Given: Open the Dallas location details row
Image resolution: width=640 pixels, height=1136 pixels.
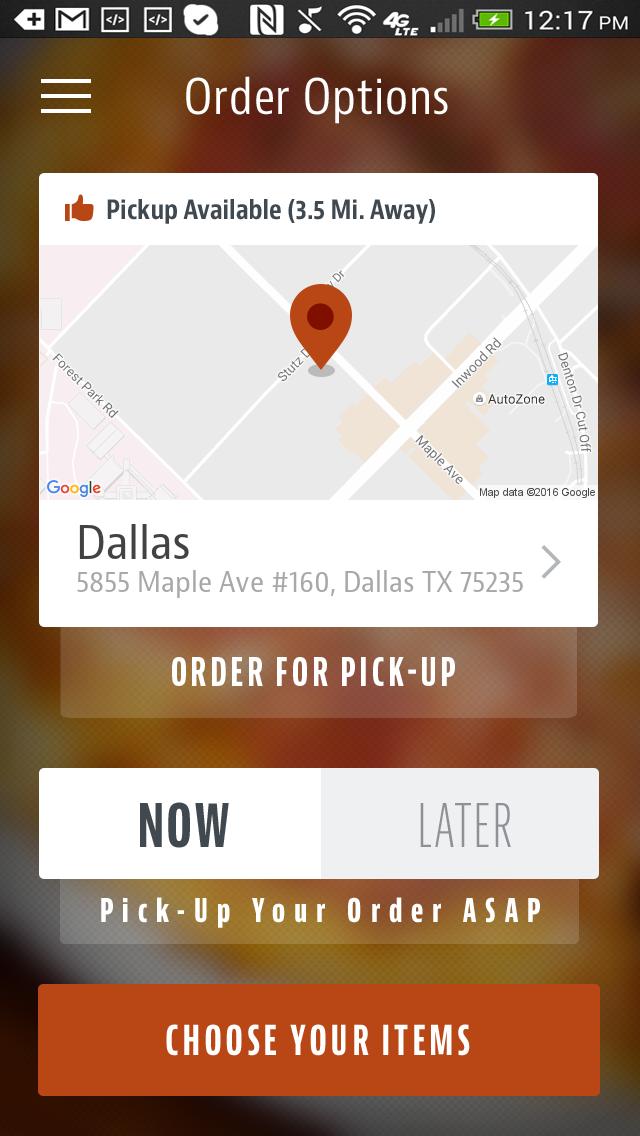Looking at the screenshot, I should coord(318,562).
